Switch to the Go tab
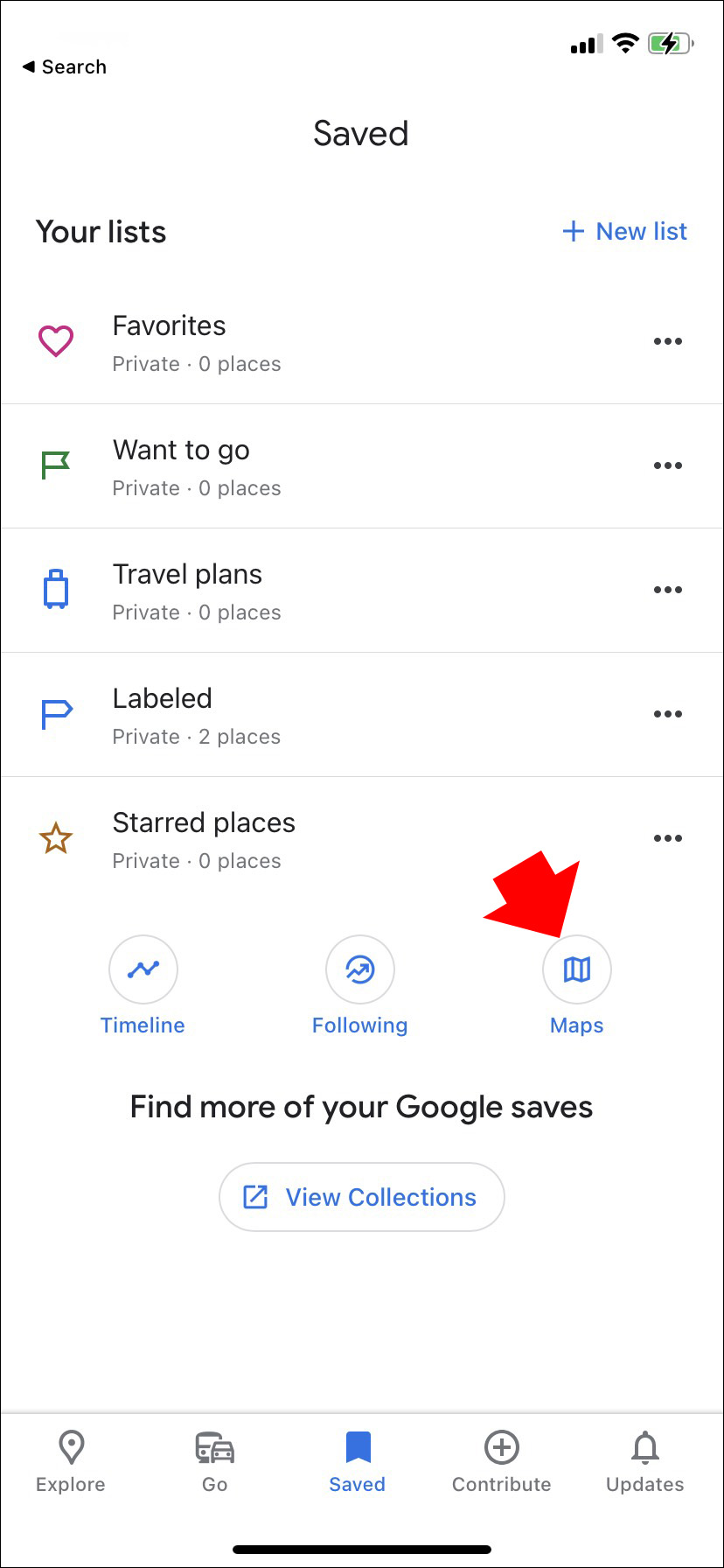Viewport: 724px width, 1568px height. coord(214,1461)
